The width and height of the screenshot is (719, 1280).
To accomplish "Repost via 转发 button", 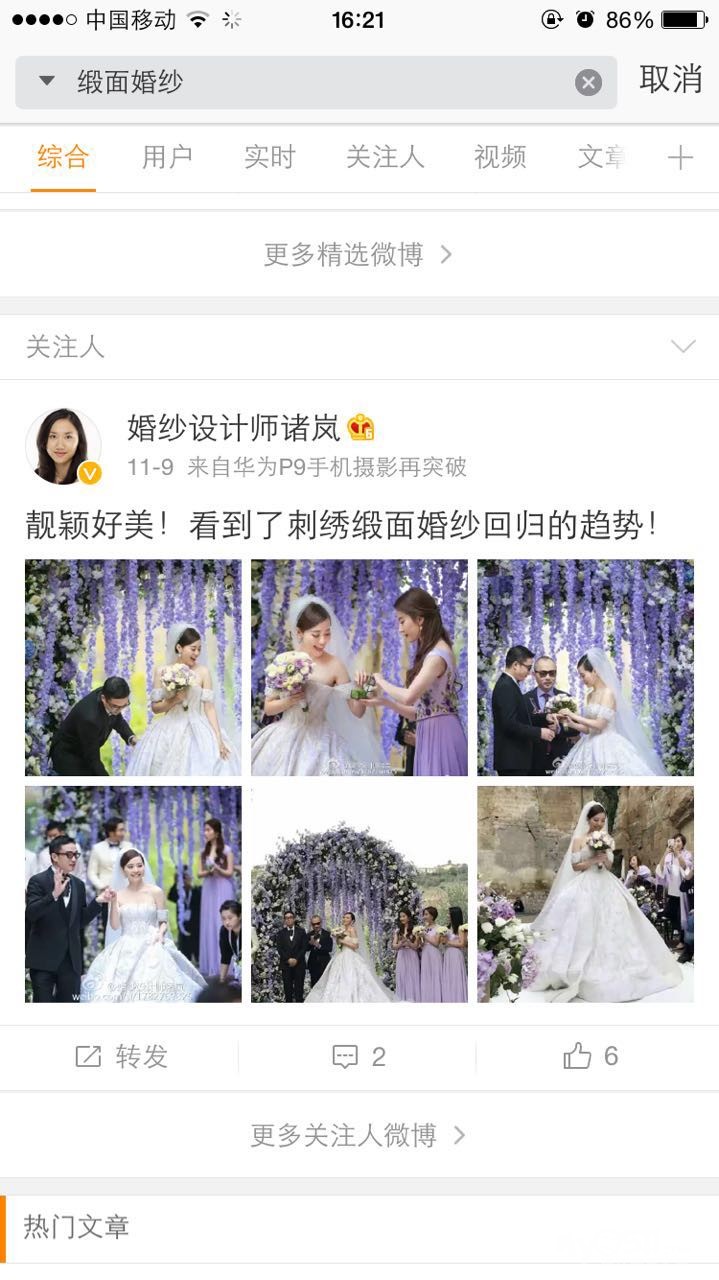I will [x=121, y=1057].
